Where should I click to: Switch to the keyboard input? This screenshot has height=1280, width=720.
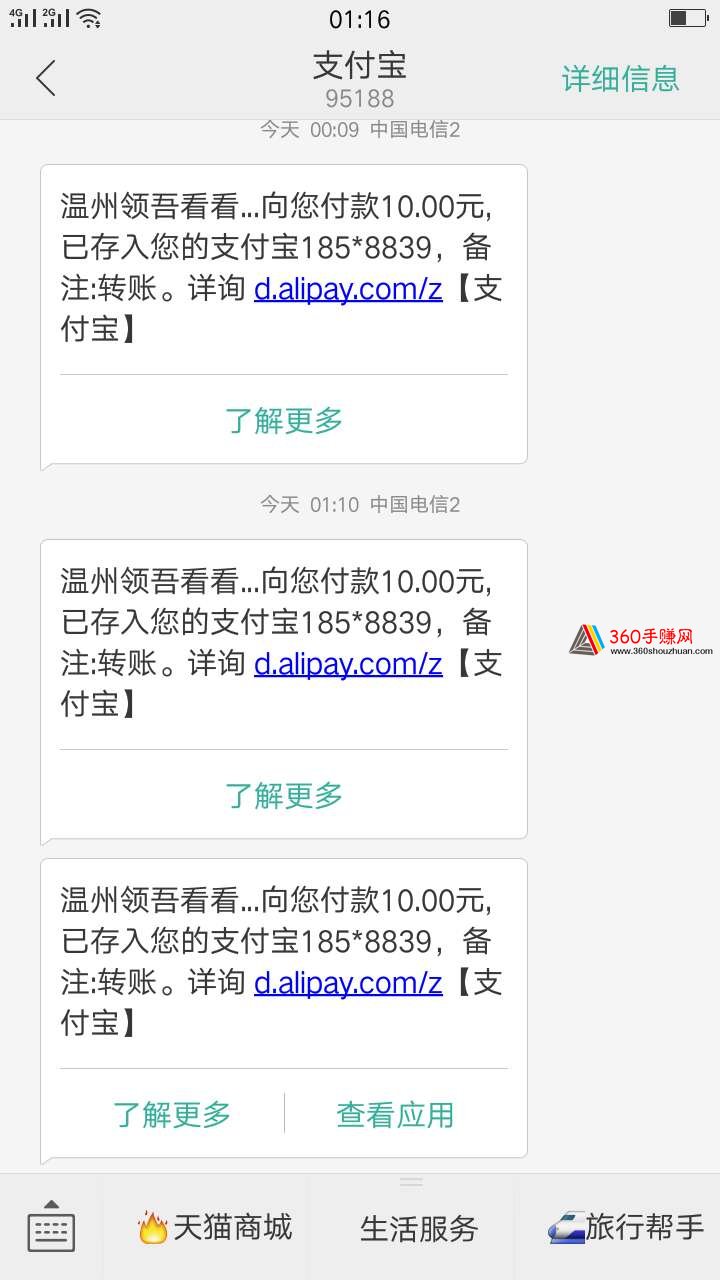pos(51,1227)
